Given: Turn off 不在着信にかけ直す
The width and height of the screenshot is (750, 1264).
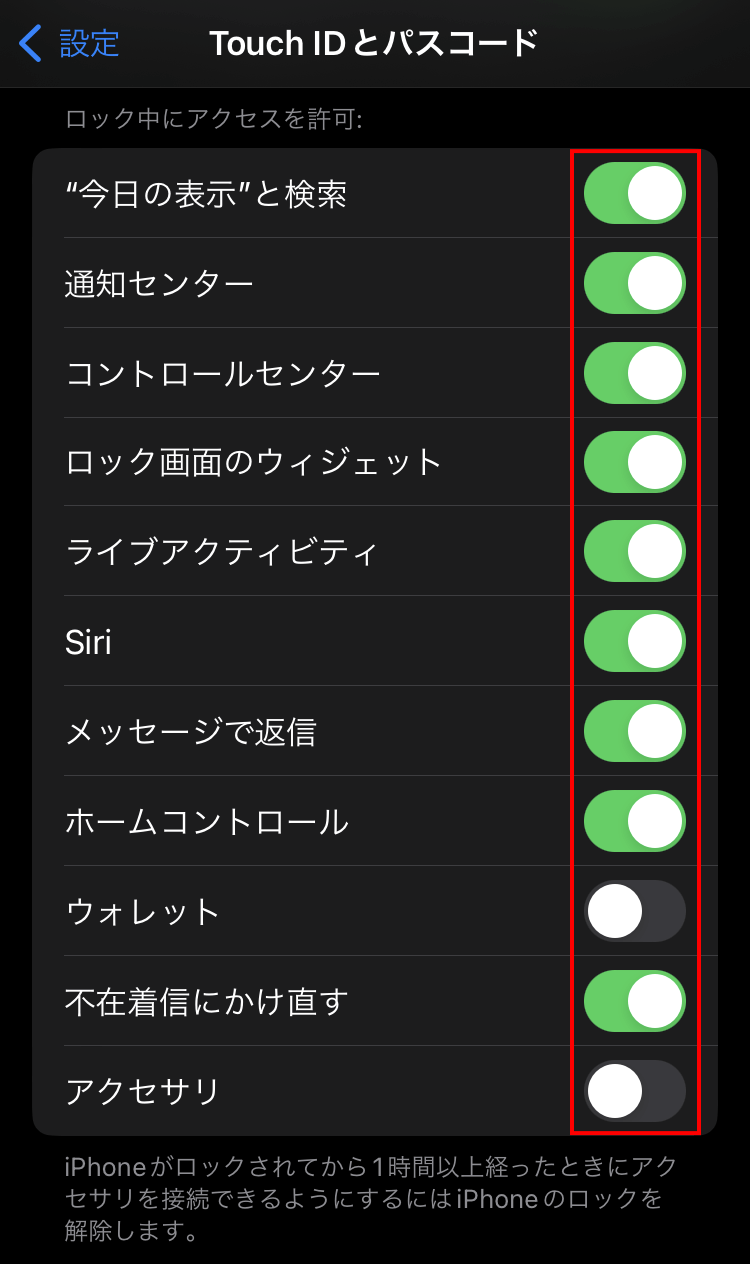Looking at the screenshot, I should click(x=634, y=1001).
